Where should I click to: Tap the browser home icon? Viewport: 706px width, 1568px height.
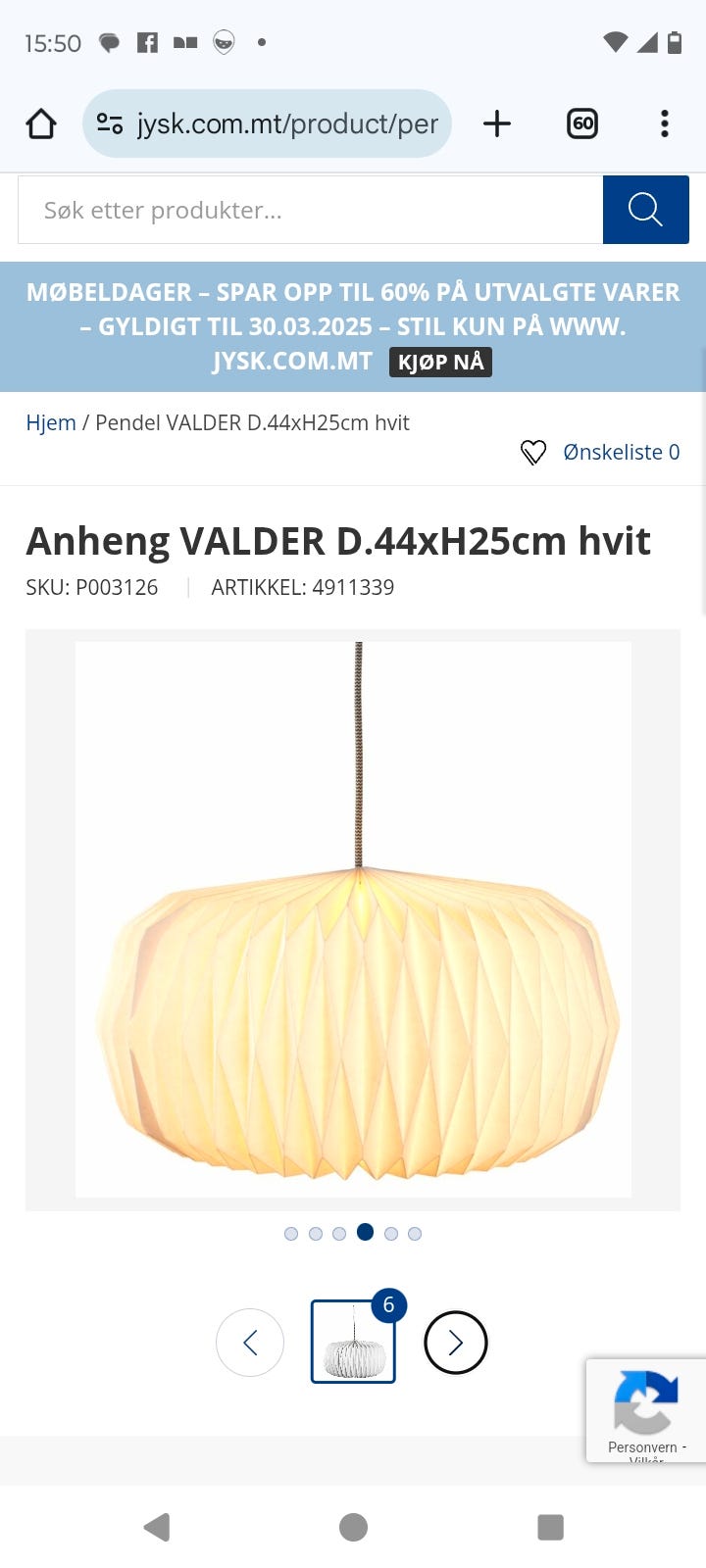click(x=41, y=124)
